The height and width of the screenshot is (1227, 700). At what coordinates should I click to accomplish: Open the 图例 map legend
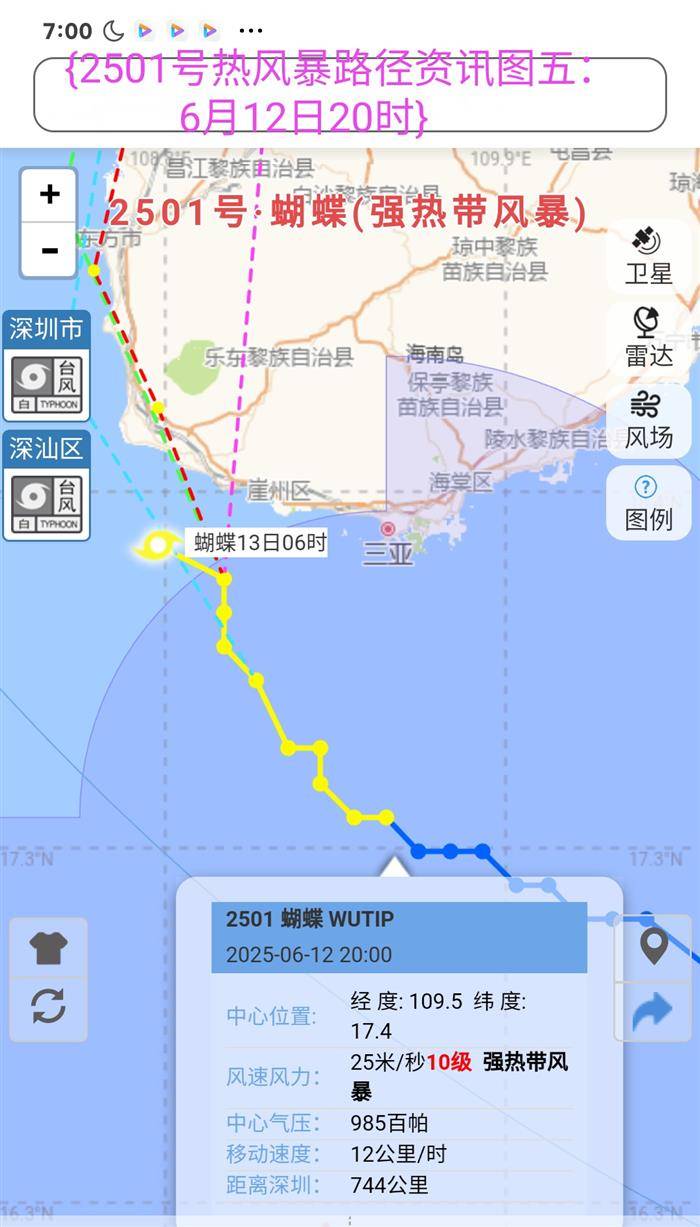(648, 503)
